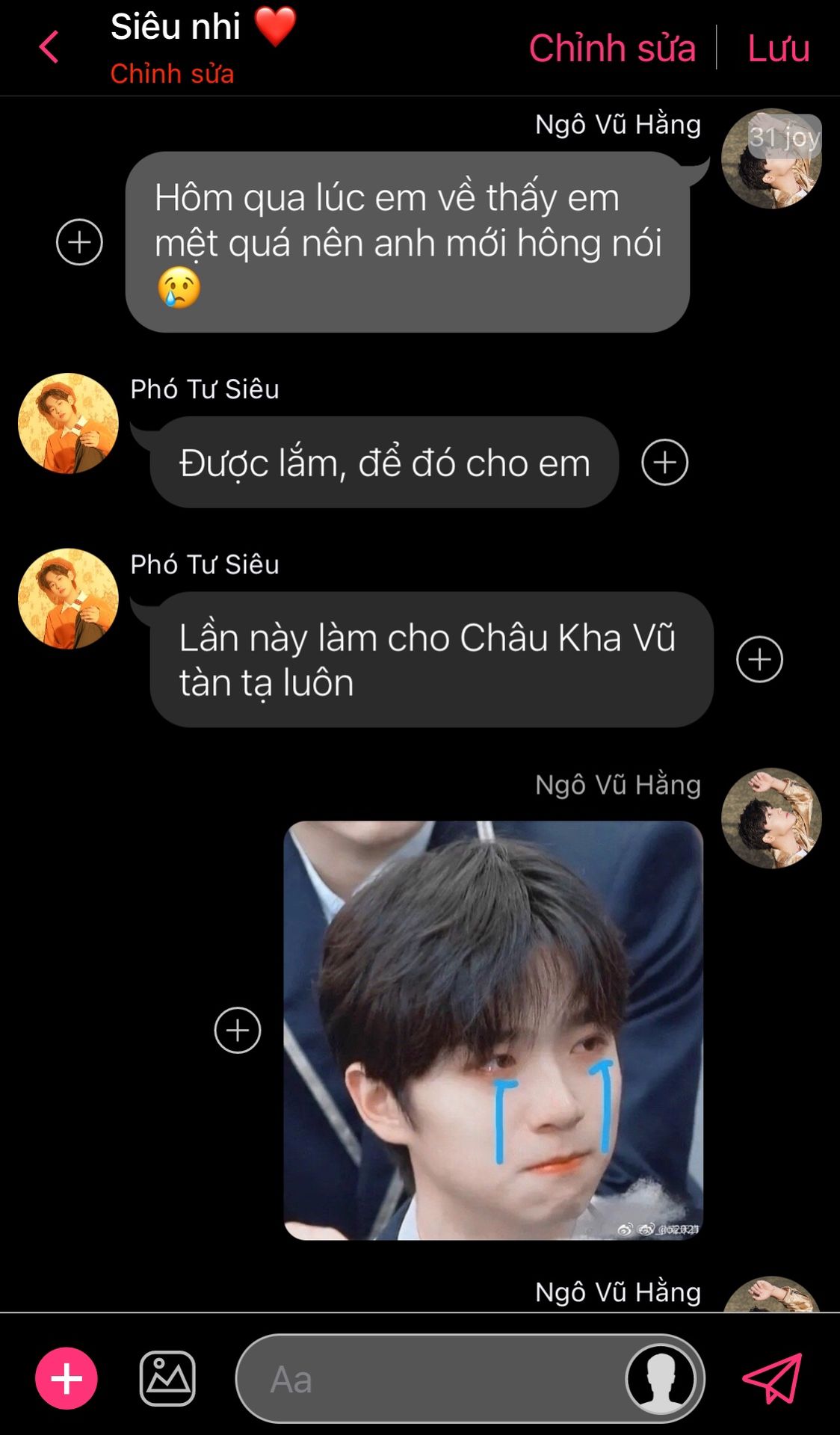Save the chat with Lưu
840x1435 pixels.
pos(779,48)
